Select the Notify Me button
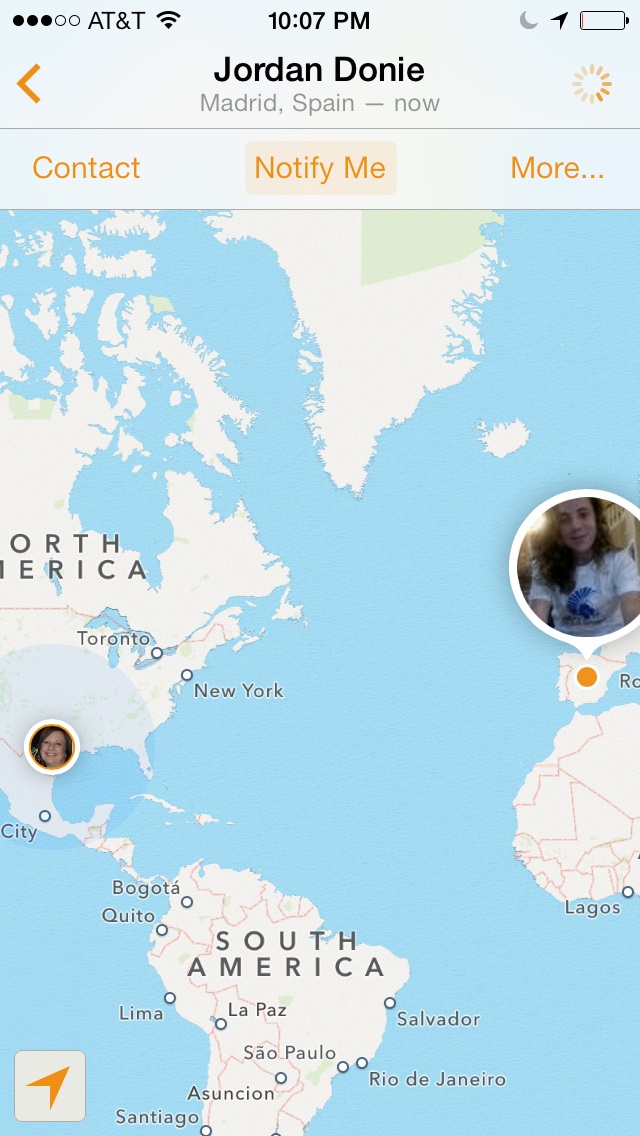 [320, 168]
